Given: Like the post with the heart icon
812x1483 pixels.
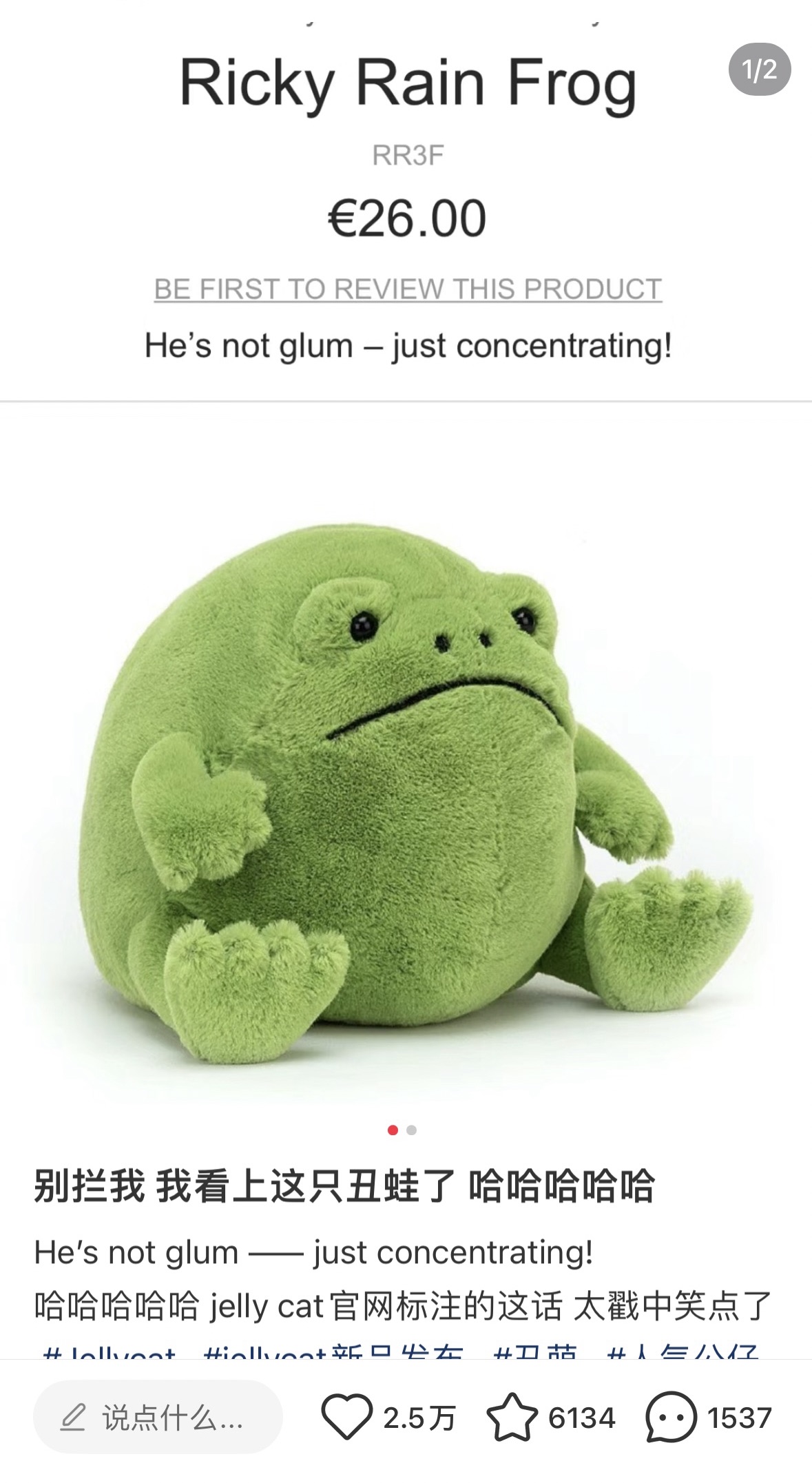Looking at the screenshot, I should (346, 1417).
